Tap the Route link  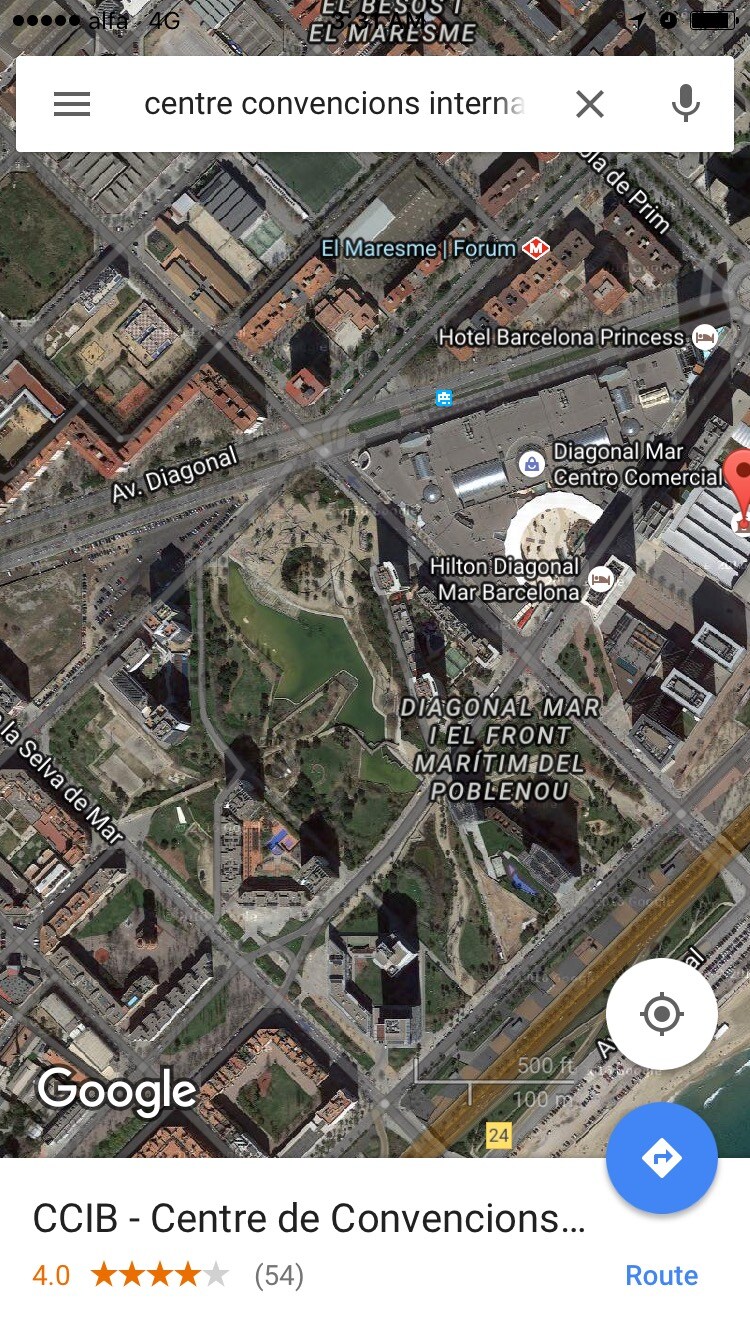(x=661, y=1275)
